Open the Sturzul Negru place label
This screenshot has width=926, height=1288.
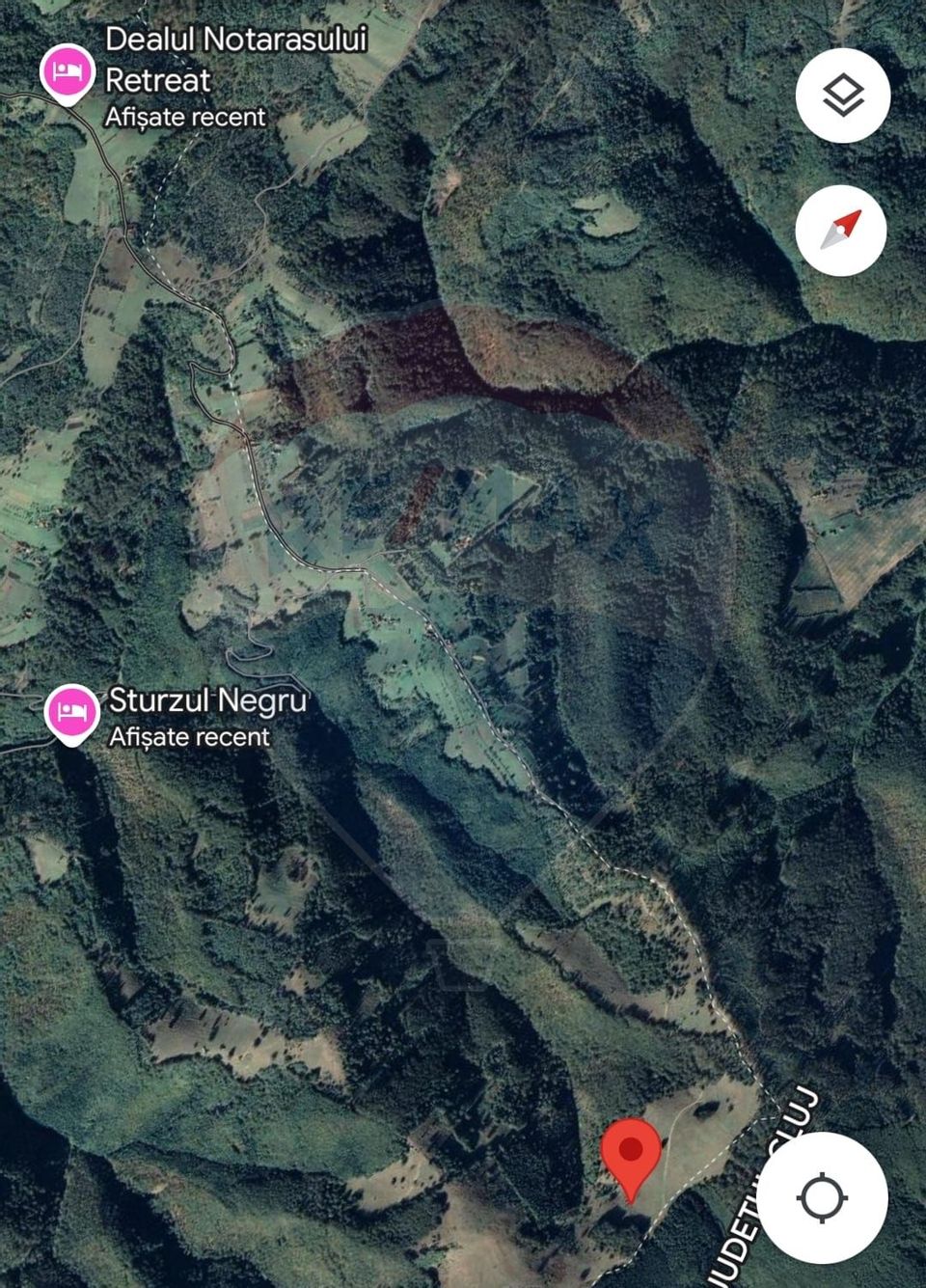209,701
